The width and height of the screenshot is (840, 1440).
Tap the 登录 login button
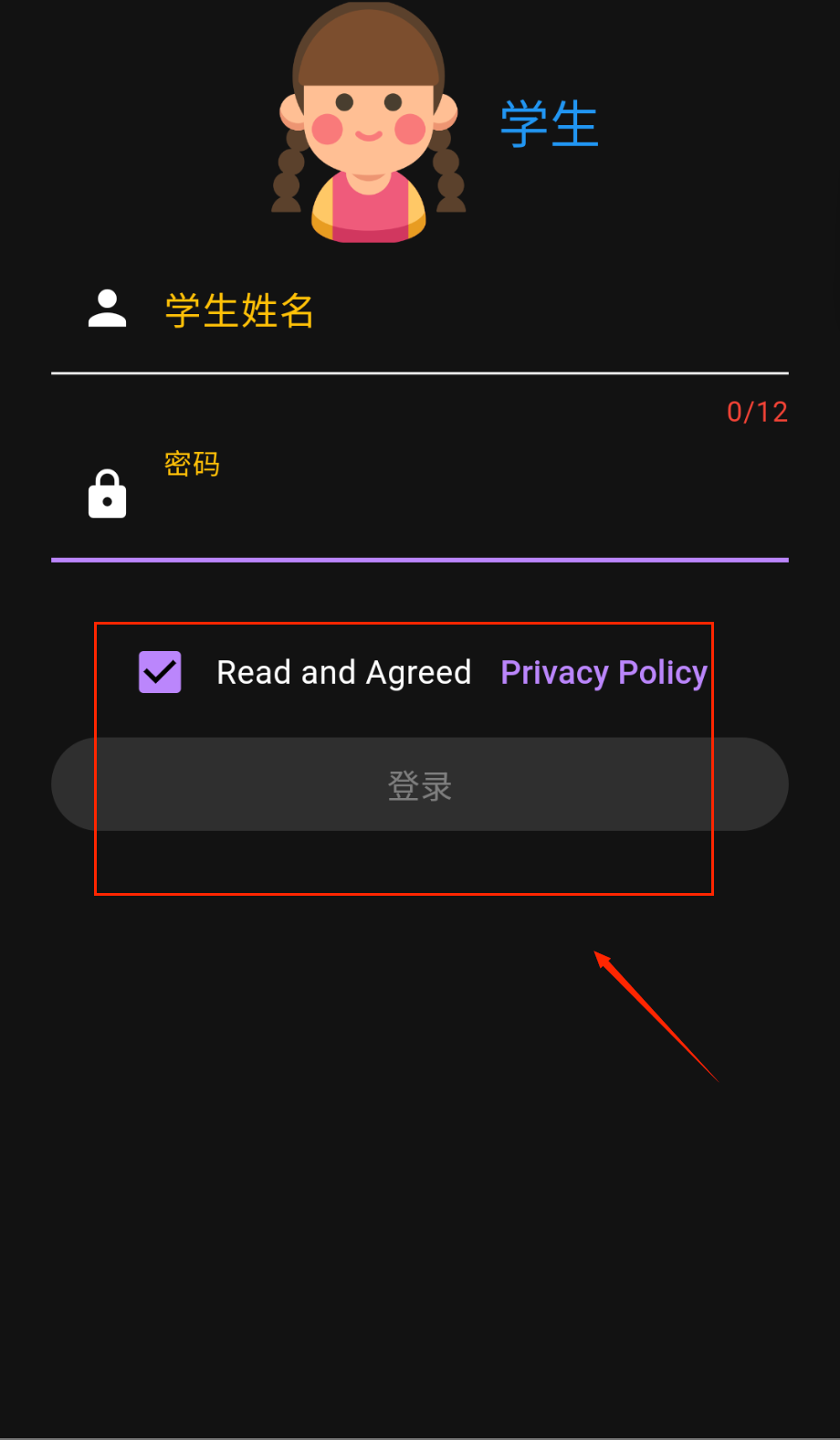420,784
